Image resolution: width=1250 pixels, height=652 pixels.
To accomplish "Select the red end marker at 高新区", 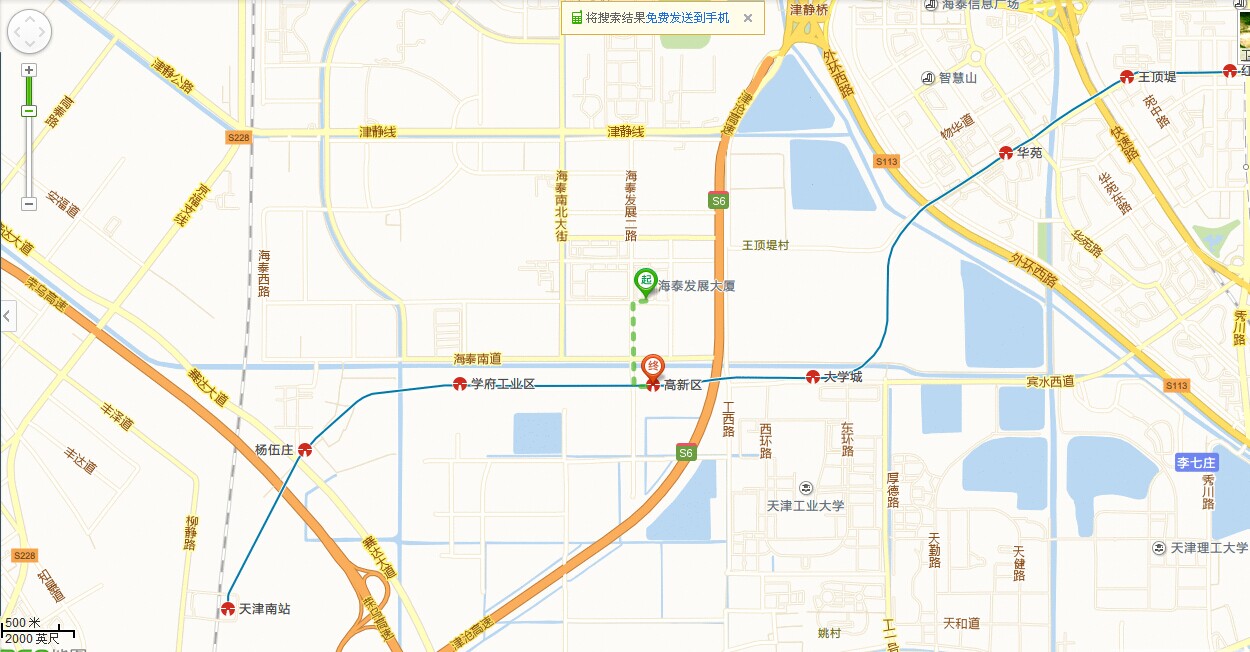I will point(653,366).
